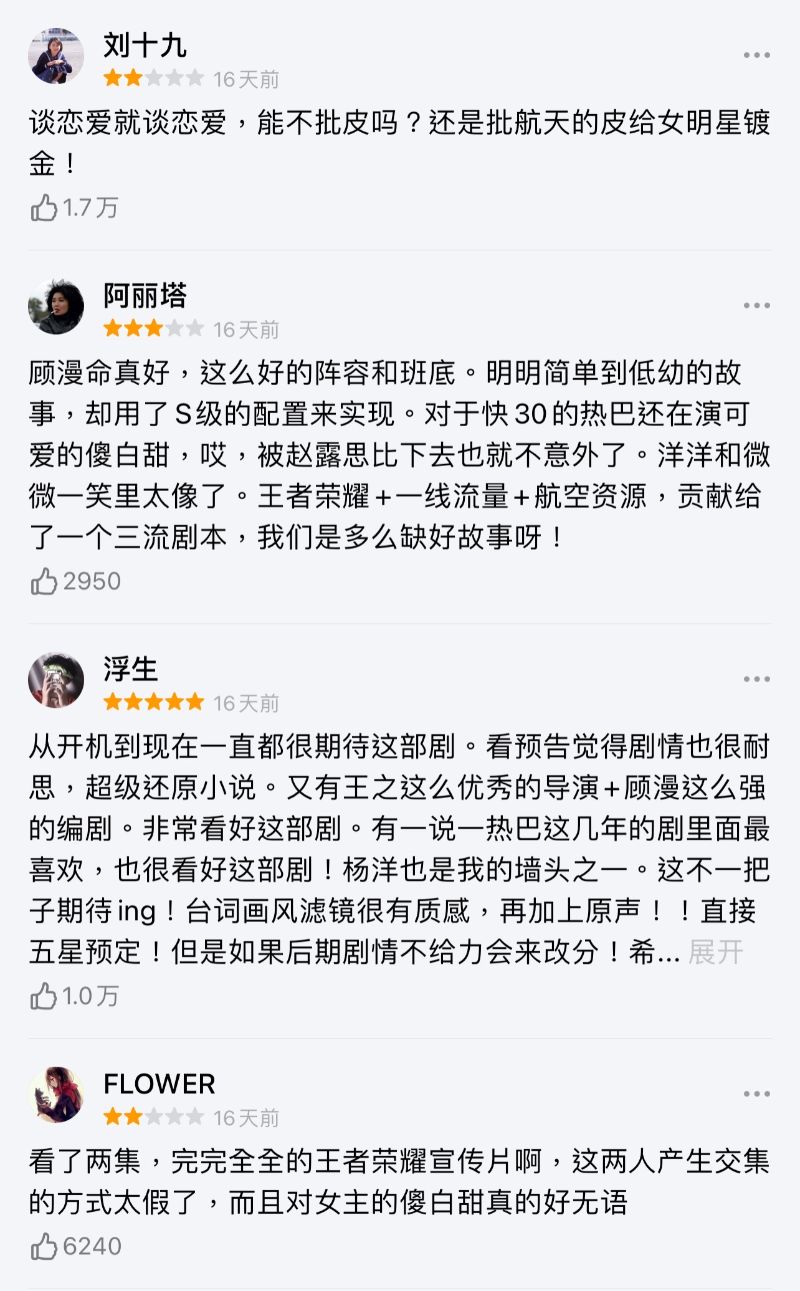View 阿丽塔's profile via avatar
Screen dimensions: 800x1291
[x=56, y=306]
